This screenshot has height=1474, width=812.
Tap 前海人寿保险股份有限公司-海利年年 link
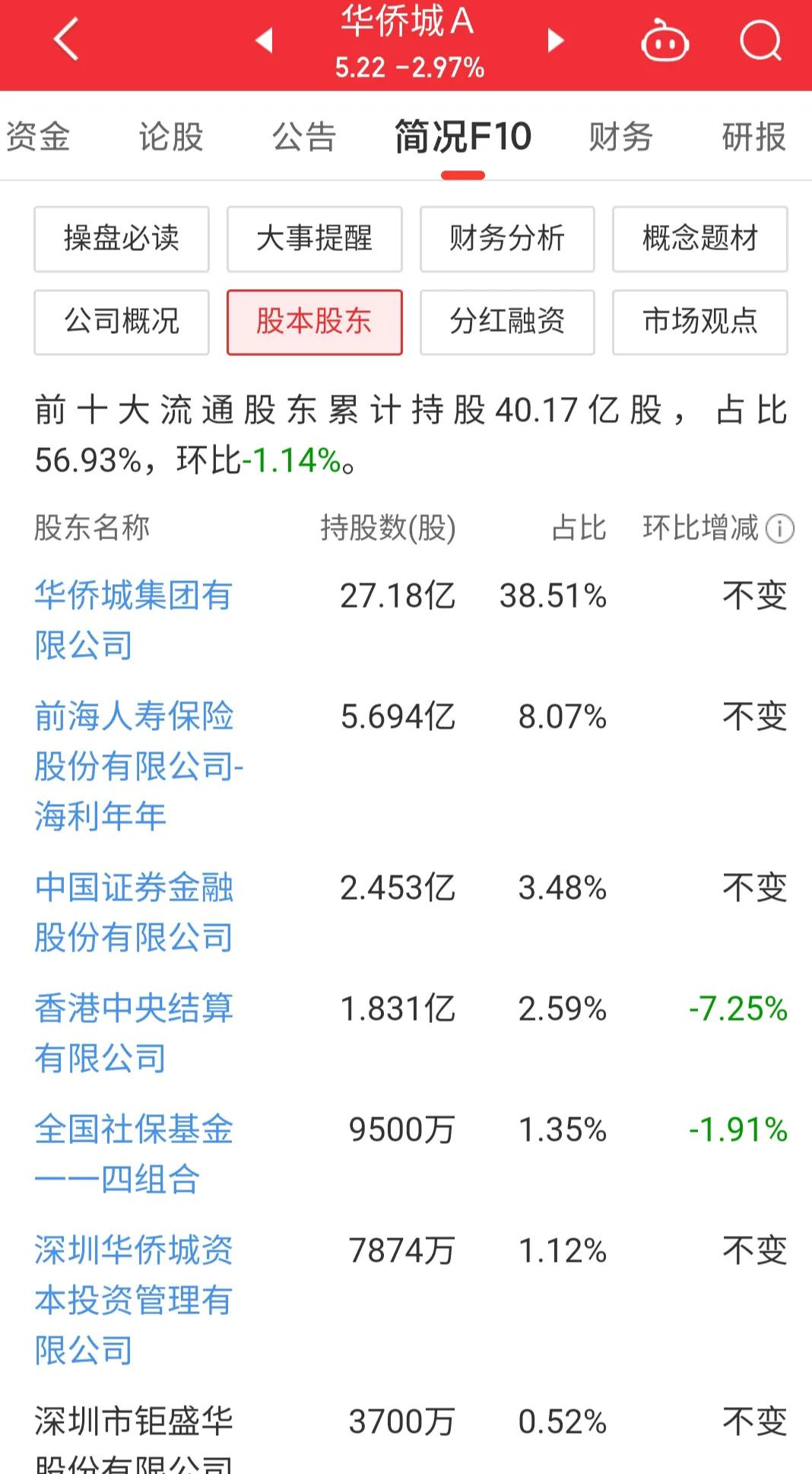pyautogui.click(x=135, y=768)
